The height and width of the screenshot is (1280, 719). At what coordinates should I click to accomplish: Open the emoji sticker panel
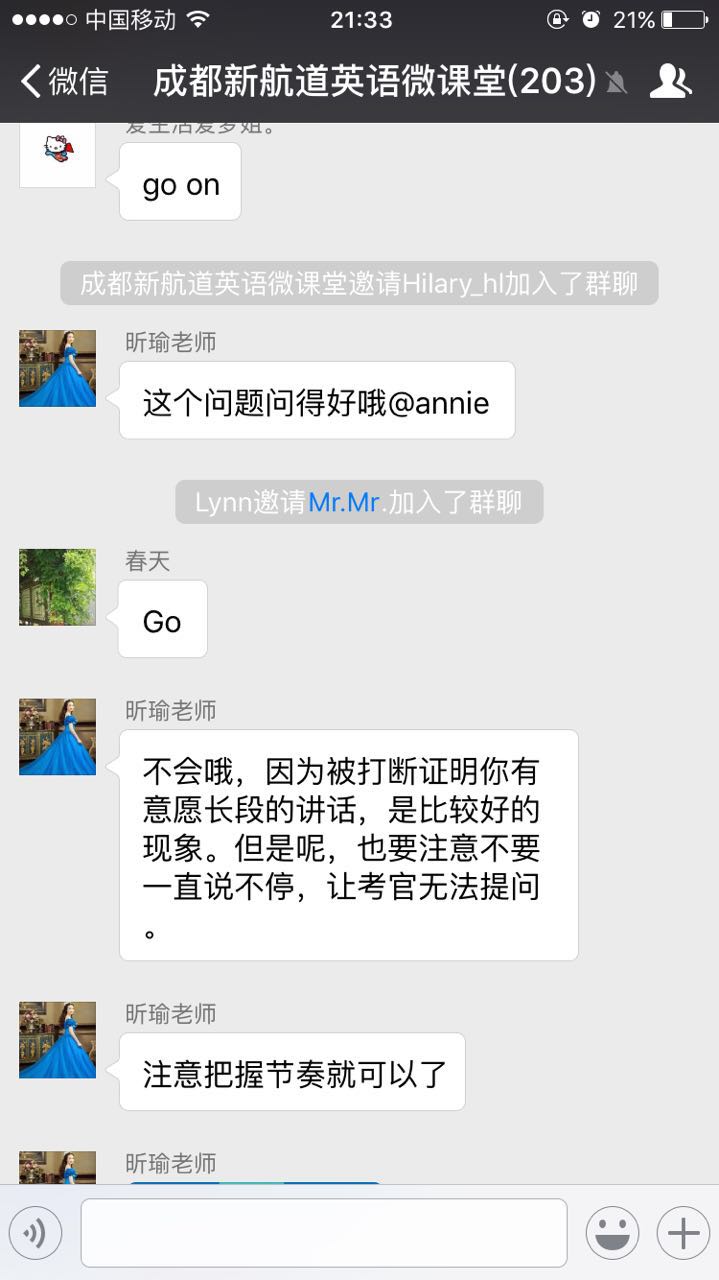coord(612,1233)
